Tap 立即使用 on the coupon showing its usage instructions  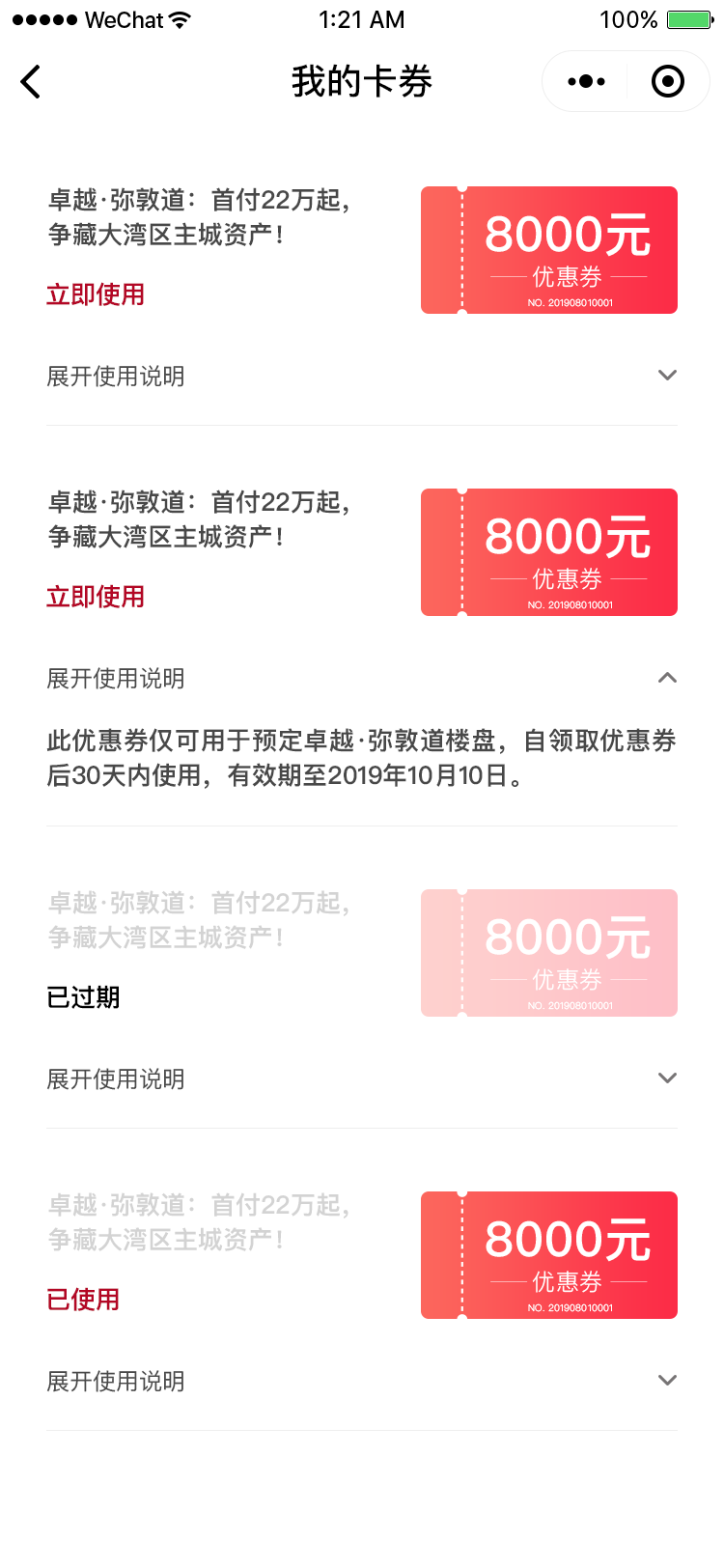96,597
